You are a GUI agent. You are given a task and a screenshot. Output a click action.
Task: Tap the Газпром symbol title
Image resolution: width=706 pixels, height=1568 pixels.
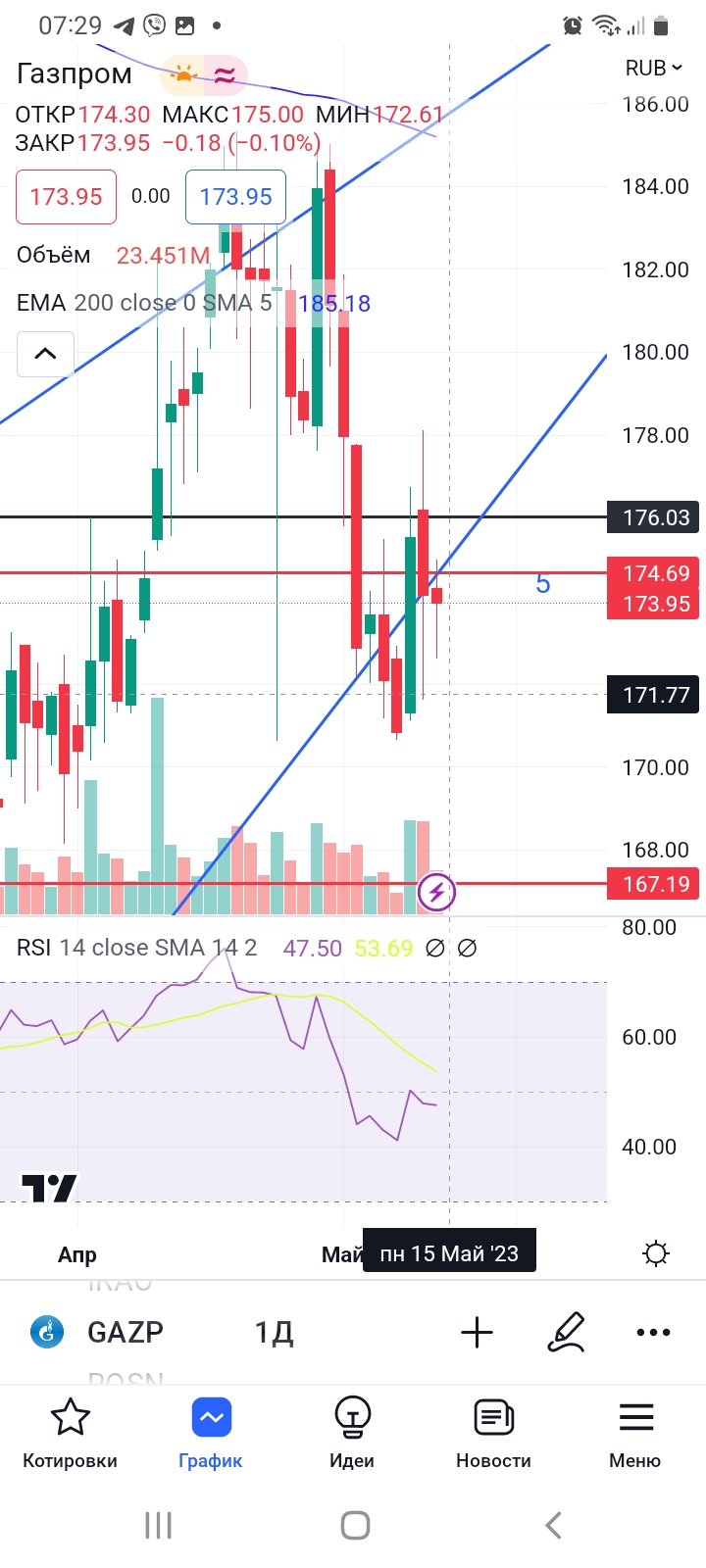75,73
